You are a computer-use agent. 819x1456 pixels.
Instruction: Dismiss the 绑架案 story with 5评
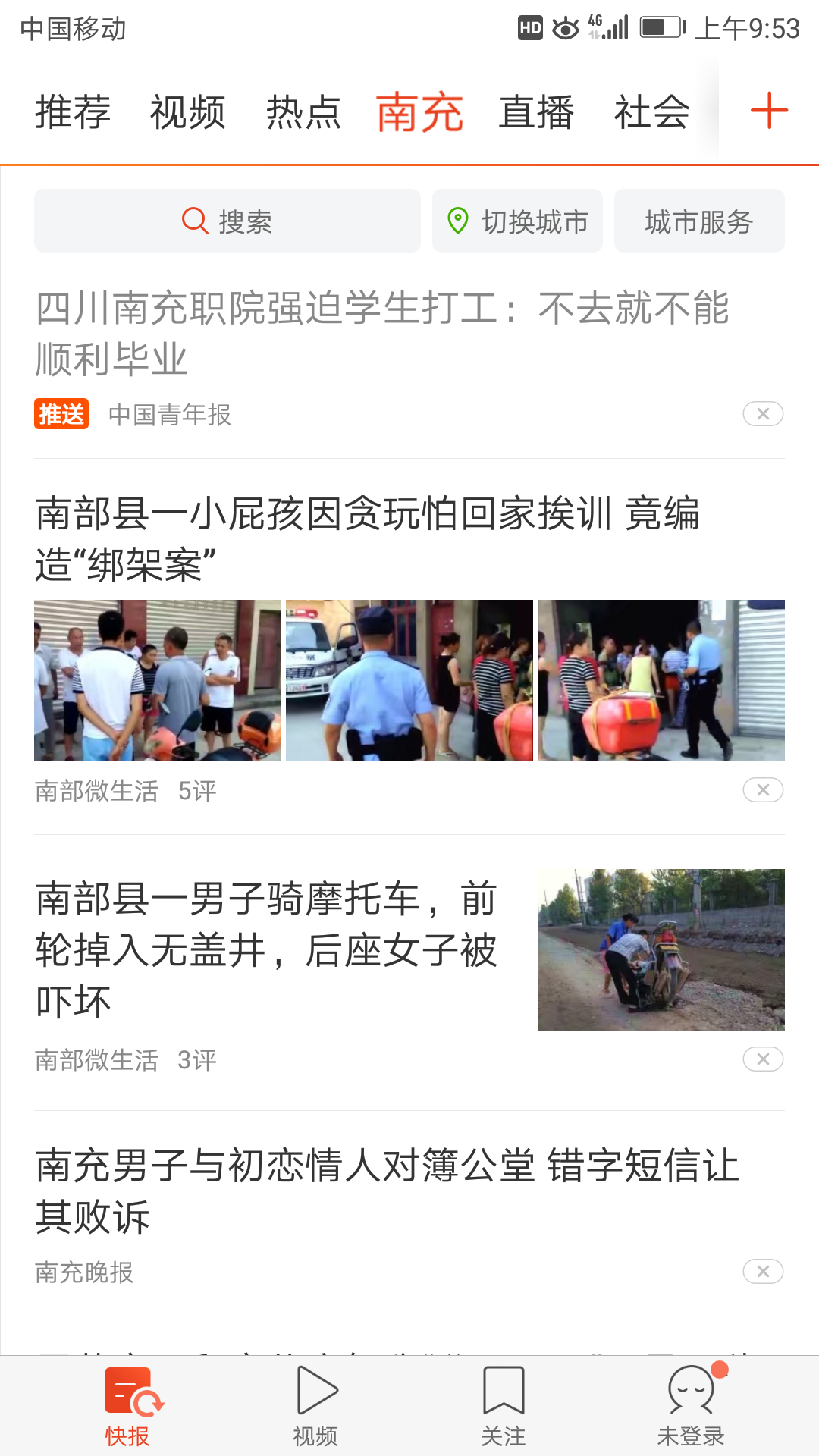pos(763,790)
